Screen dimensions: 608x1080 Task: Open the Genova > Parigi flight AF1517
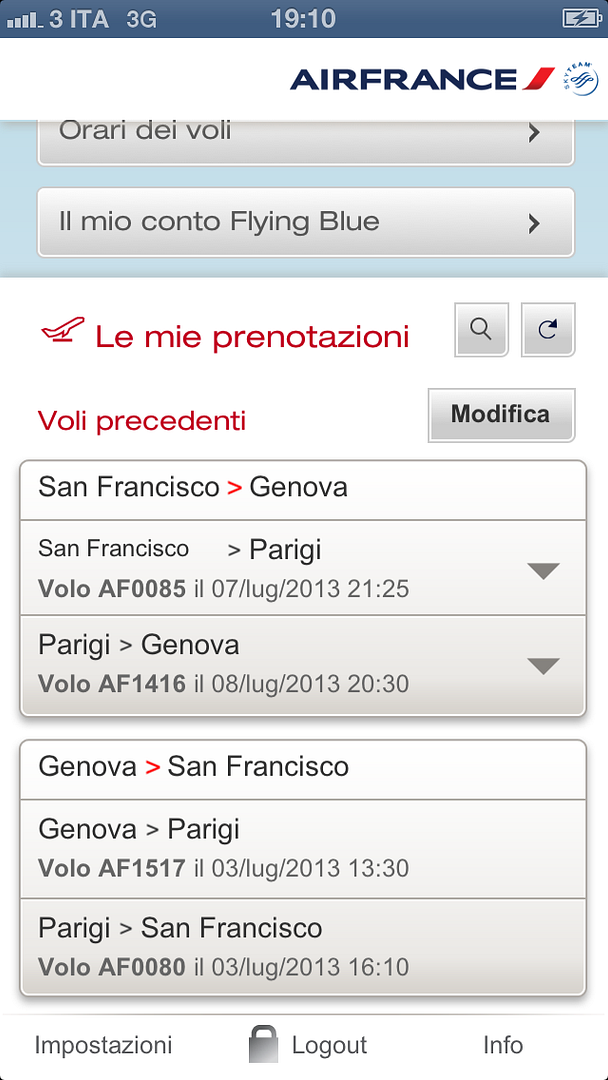coord(303,849)
